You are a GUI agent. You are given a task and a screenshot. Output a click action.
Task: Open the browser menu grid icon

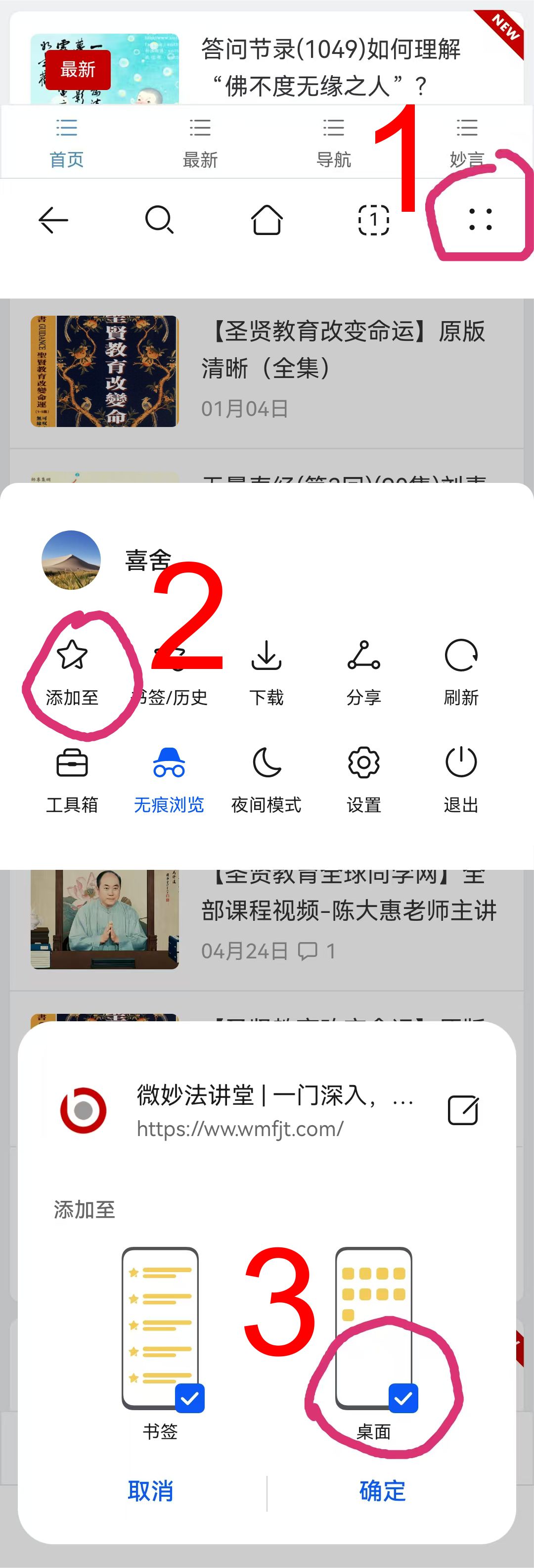click(481, 219)
